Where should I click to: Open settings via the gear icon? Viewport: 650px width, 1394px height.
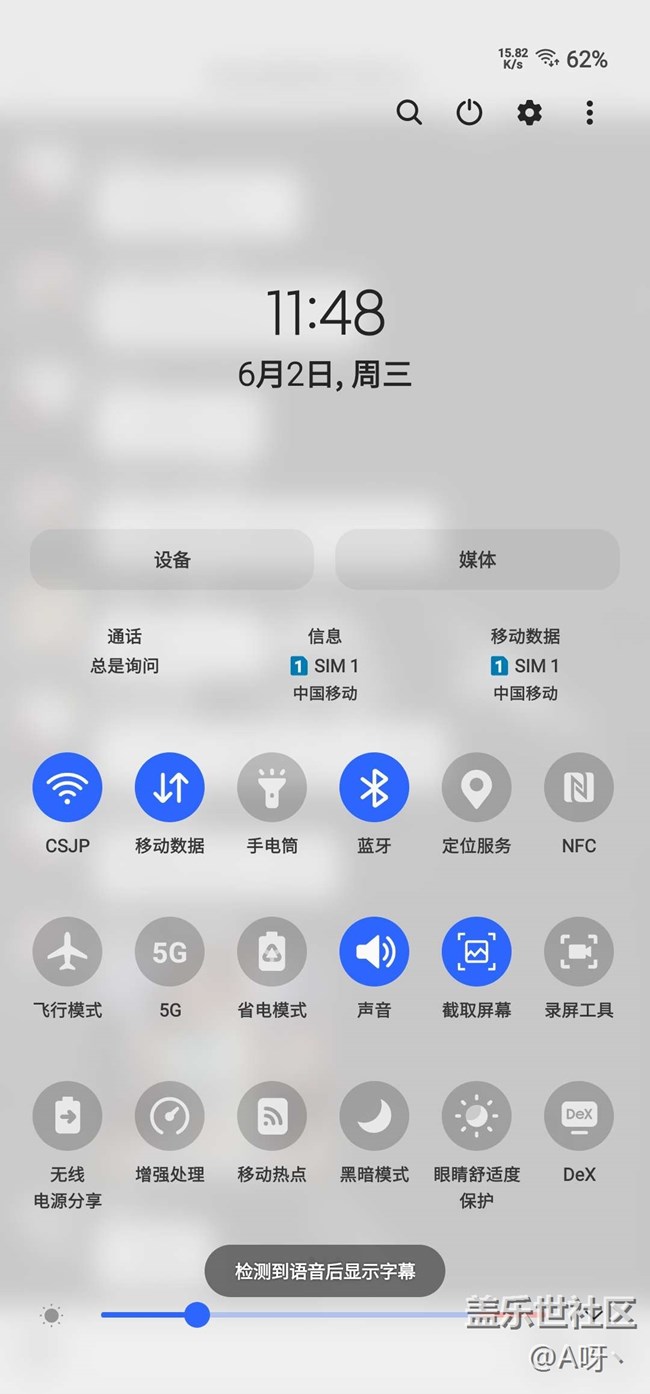[x=529, y=112]
